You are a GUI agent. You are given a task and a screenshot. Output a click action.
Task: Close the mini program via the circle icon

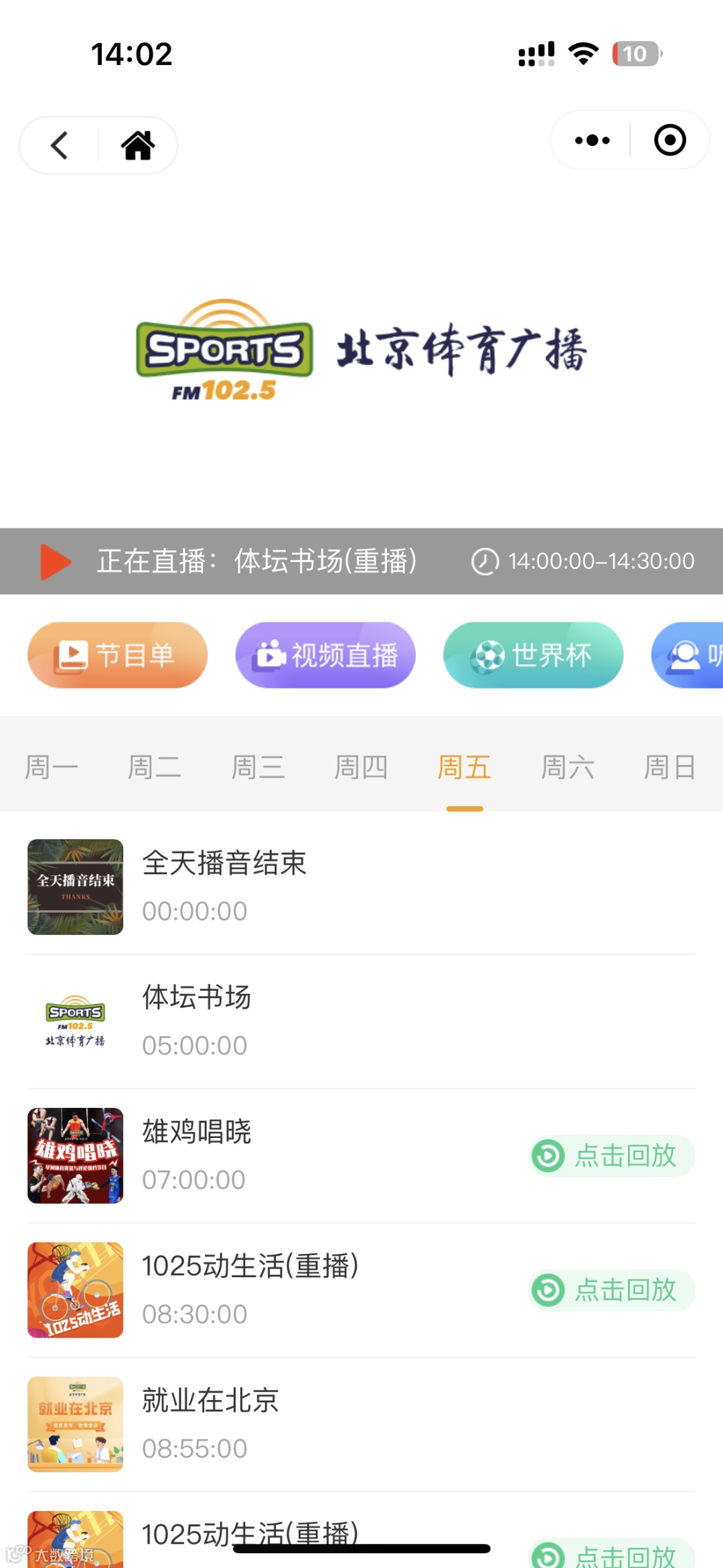(669, 141)
